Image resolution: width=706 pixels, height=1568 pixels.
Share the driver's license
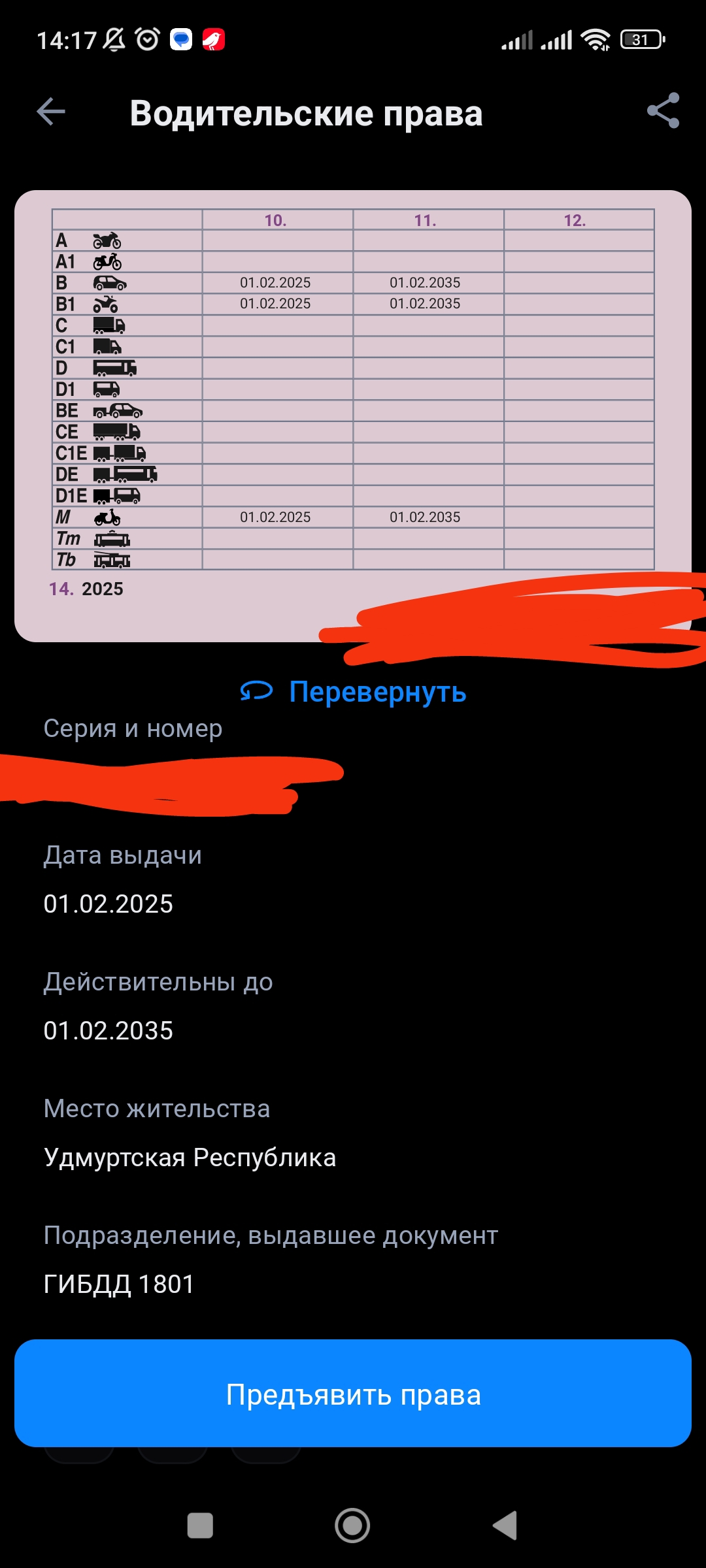[x=663, y=111]
